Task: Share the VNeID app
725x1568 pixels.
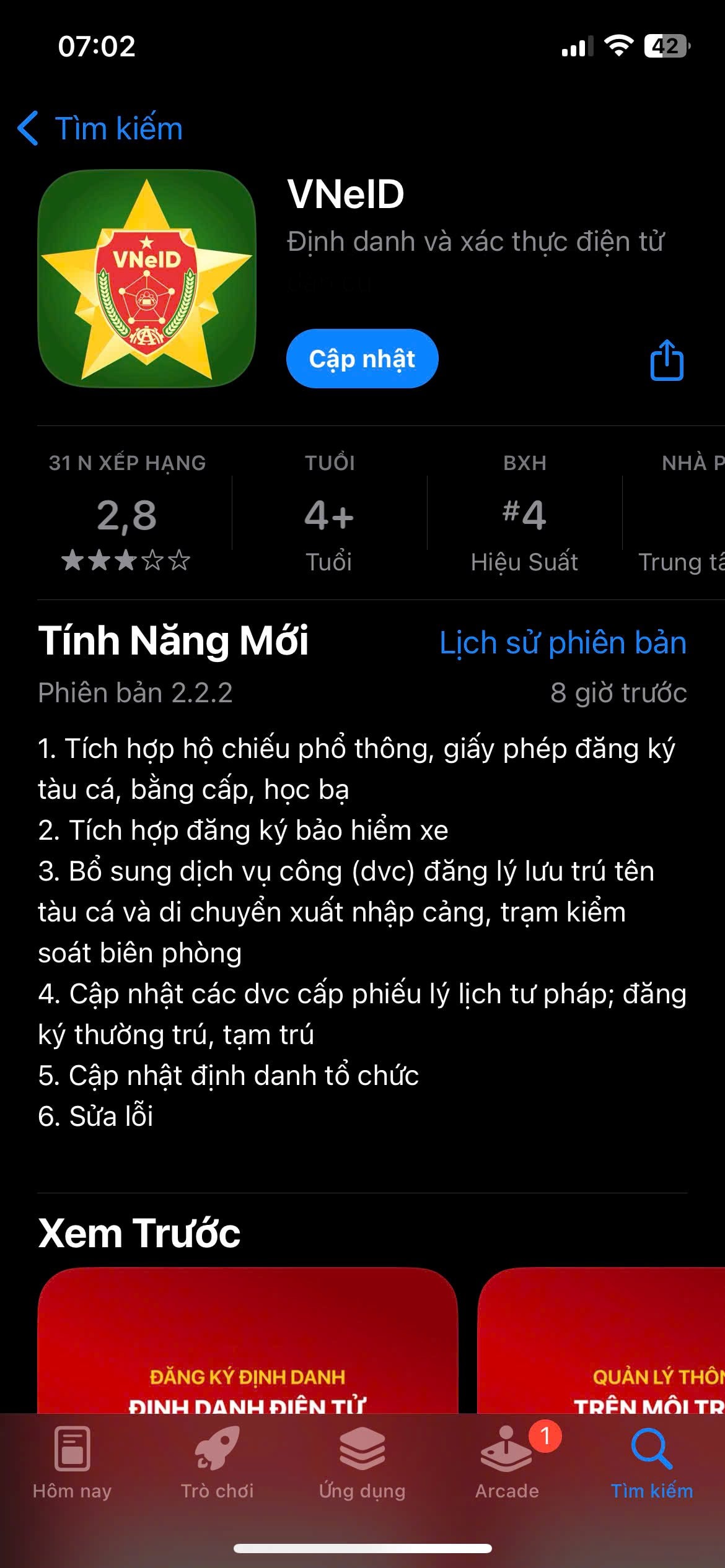Action: pos(667,360)
